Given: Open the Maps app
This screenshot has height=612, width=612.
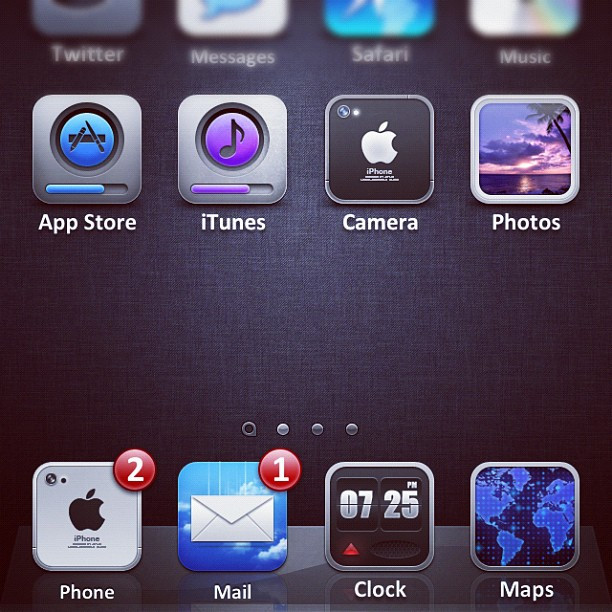Looking at the screenshot, I should point(525,515).
